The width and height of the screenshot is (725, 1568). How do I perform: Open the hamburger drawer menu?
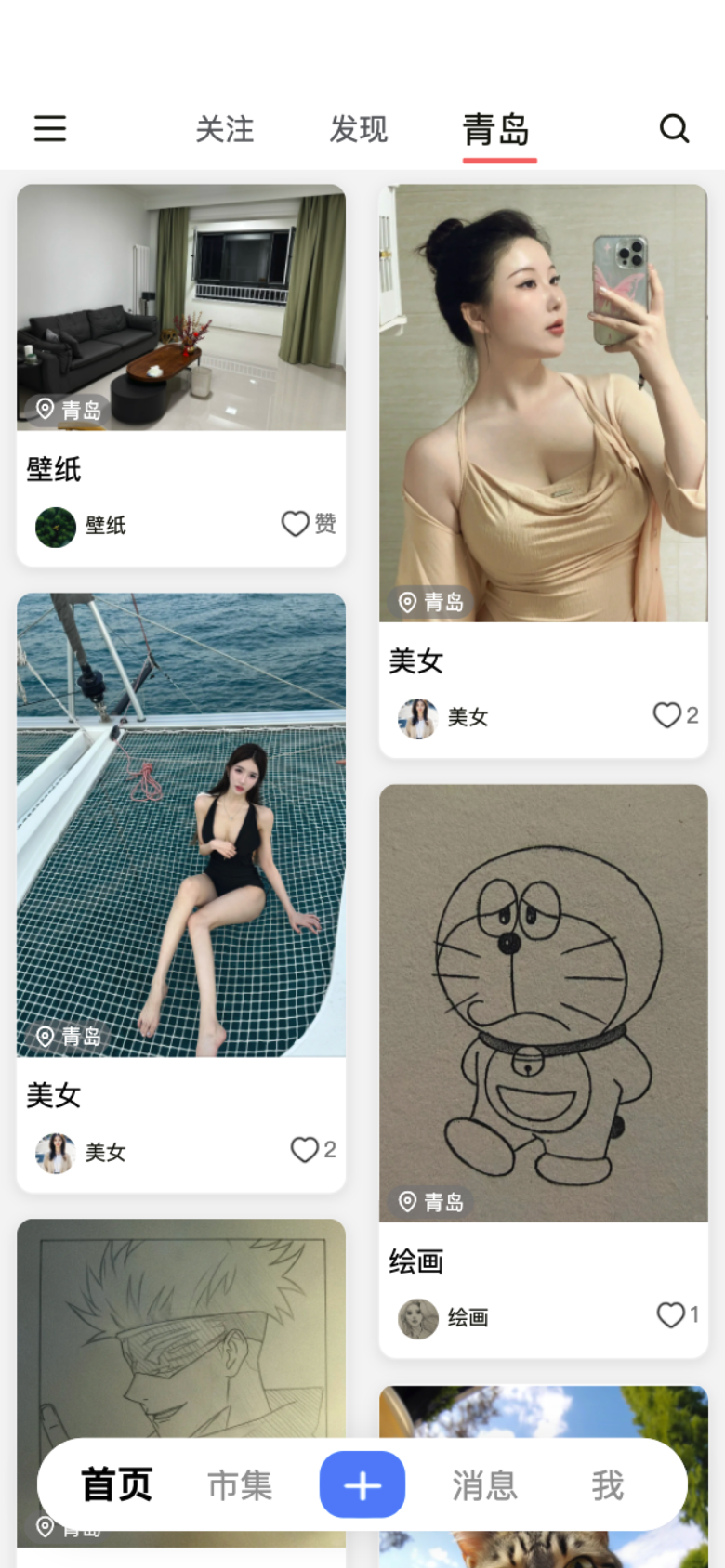[50, 128]
